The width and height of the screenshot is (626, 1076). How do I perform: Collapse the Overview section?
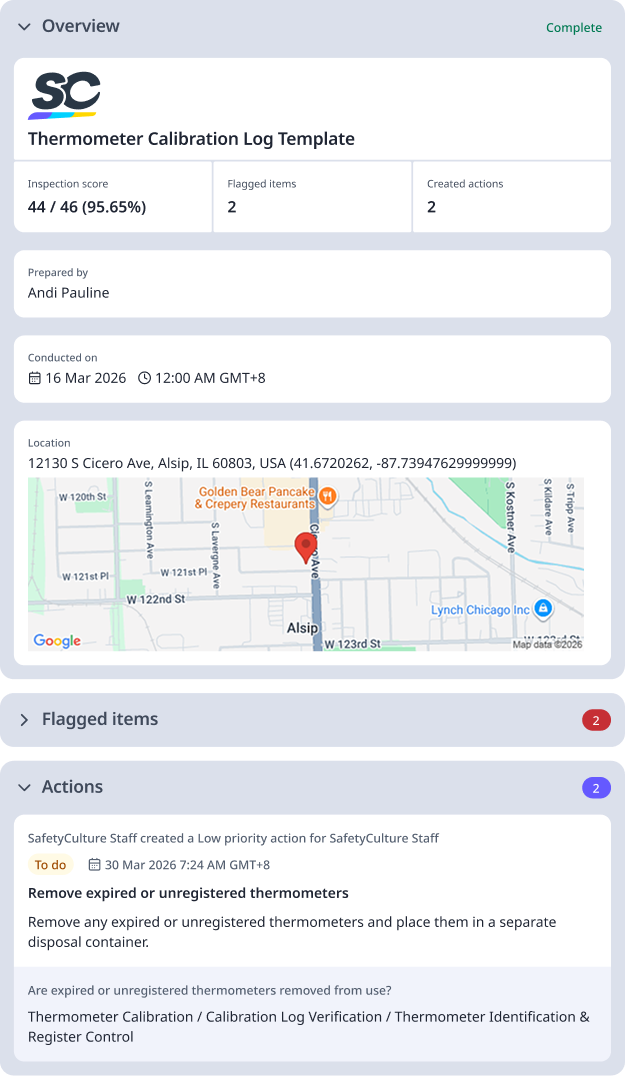[25, 27]
